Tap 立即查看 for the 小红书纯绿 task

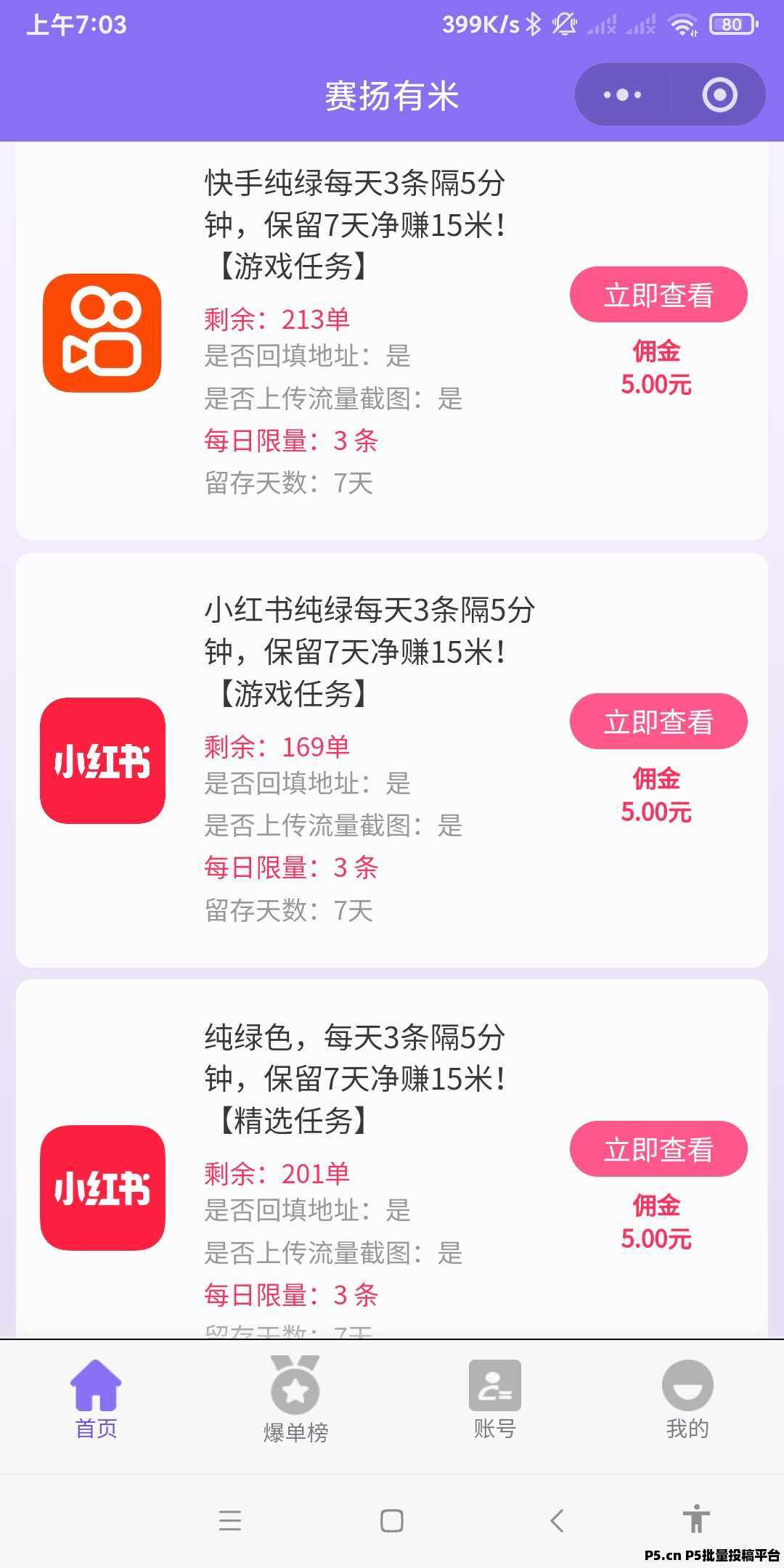coord(658,722)
